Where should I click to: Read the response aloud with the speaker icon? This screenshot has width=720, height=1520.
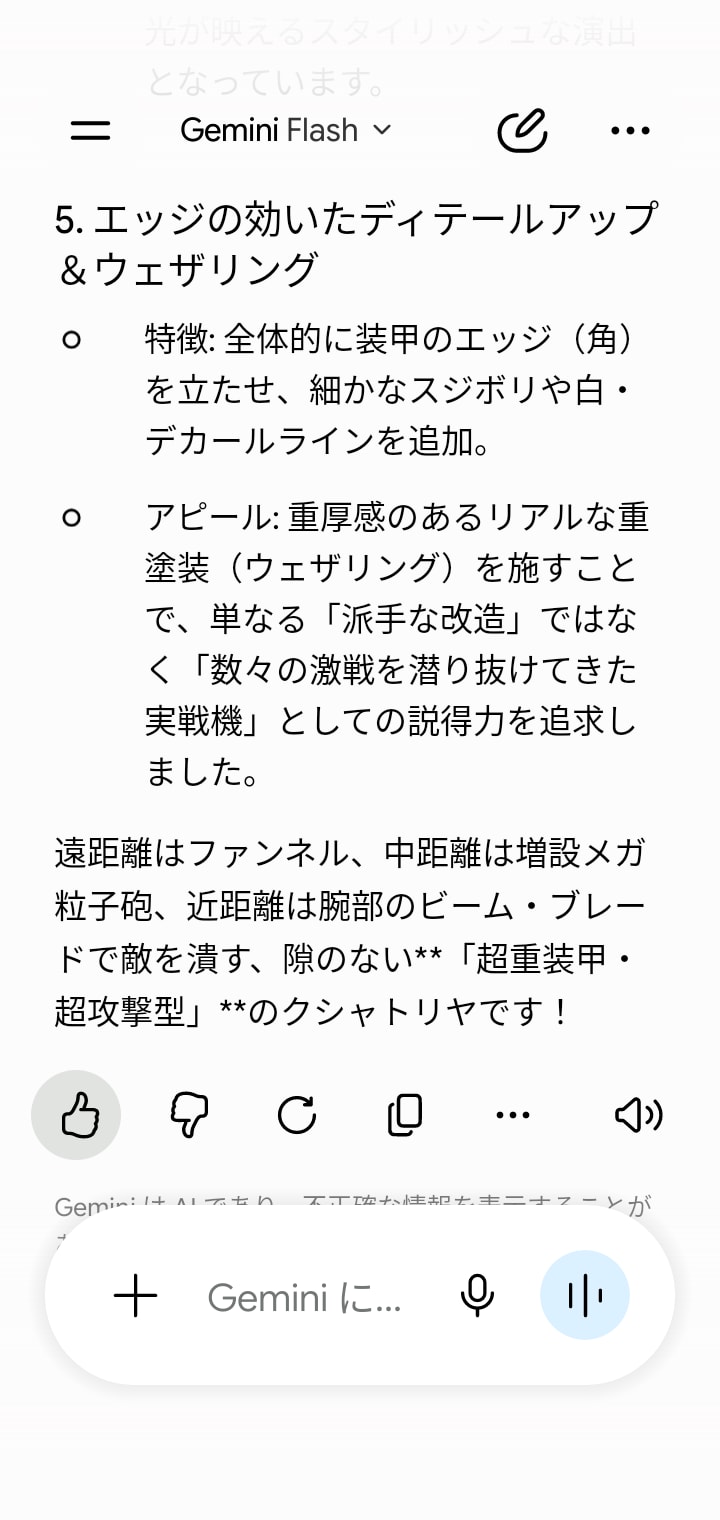(638, 1114)
